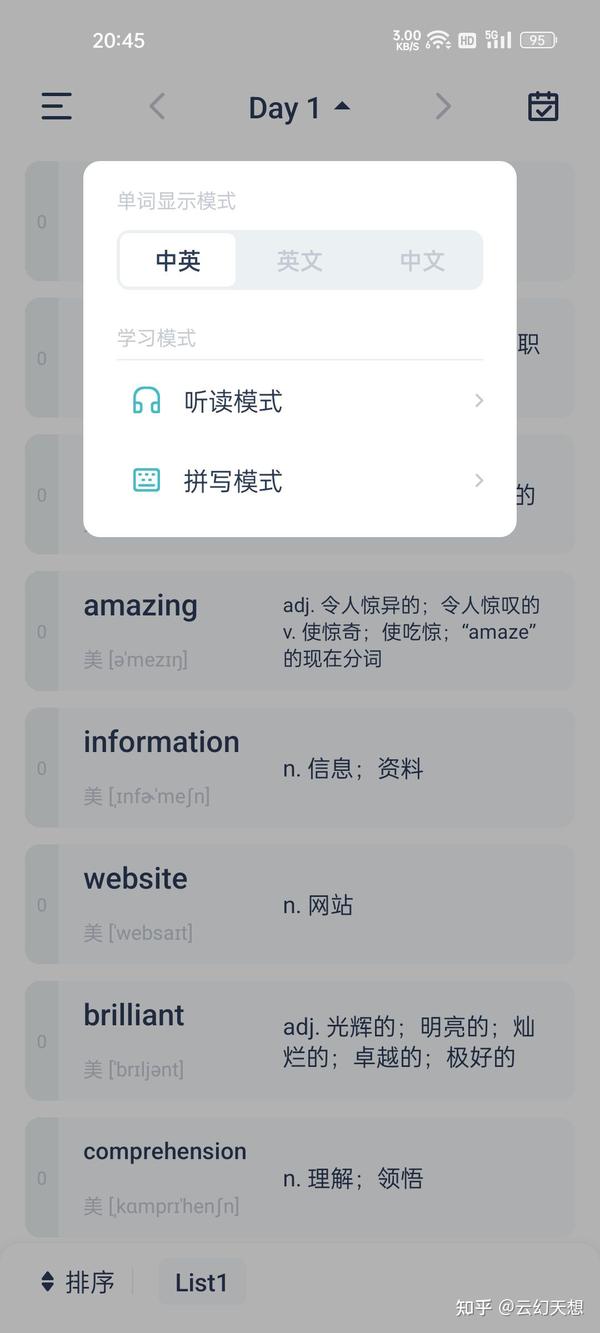Open the hamburger menu
The height and width of the screenshot is (1333, 600).
[x=56, y=106]
